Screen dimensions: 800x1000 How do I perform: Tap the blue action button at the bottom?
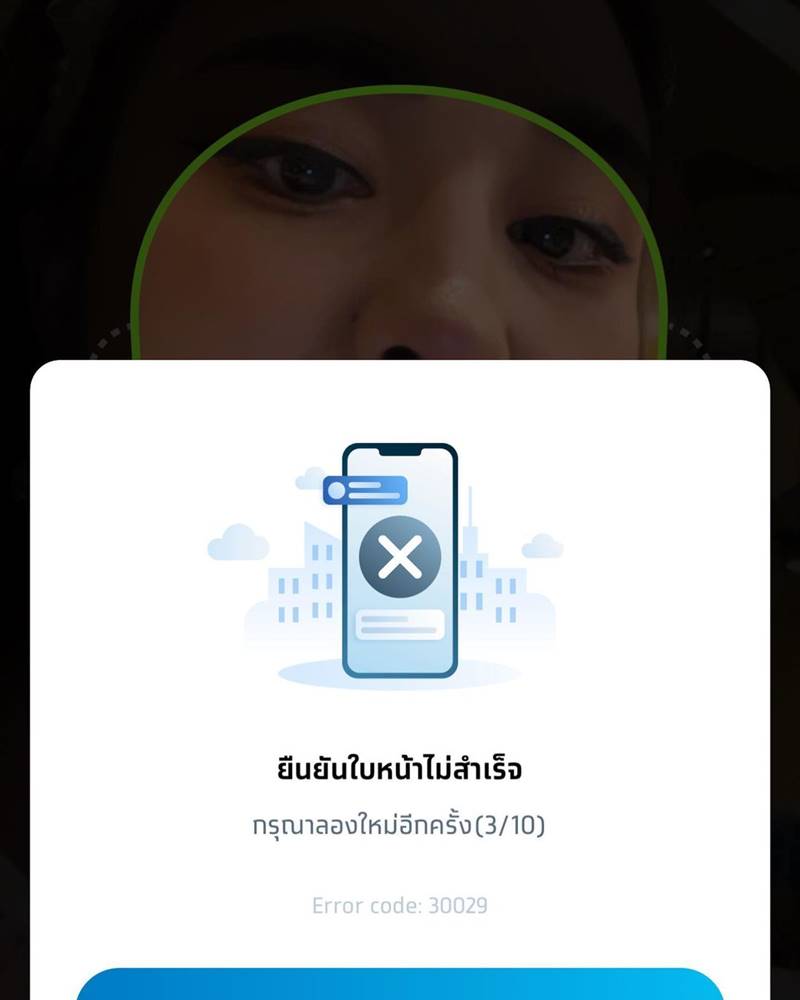(400, 985)
